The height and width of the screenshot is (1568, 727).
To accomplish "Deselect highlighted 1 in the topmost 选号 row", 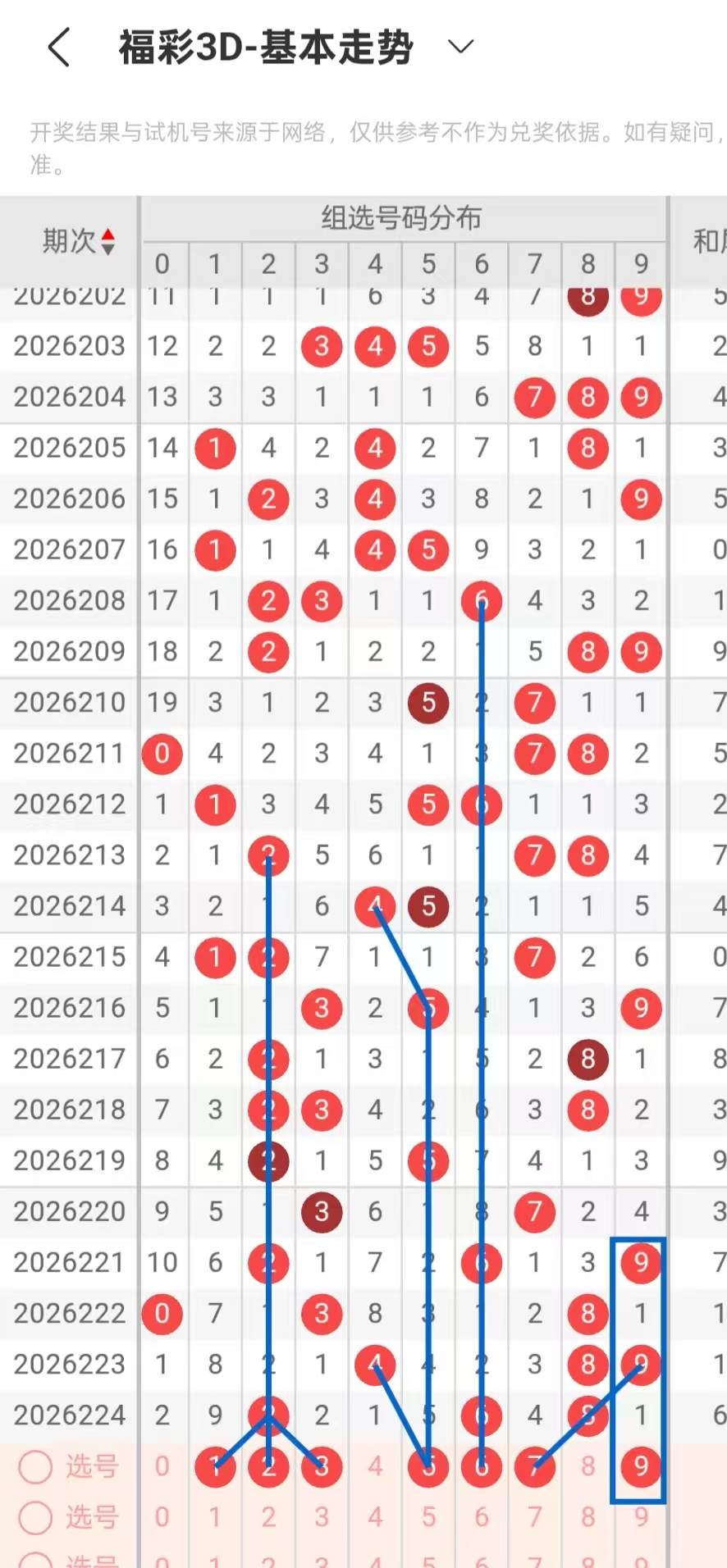I will tap(215, 1466).
